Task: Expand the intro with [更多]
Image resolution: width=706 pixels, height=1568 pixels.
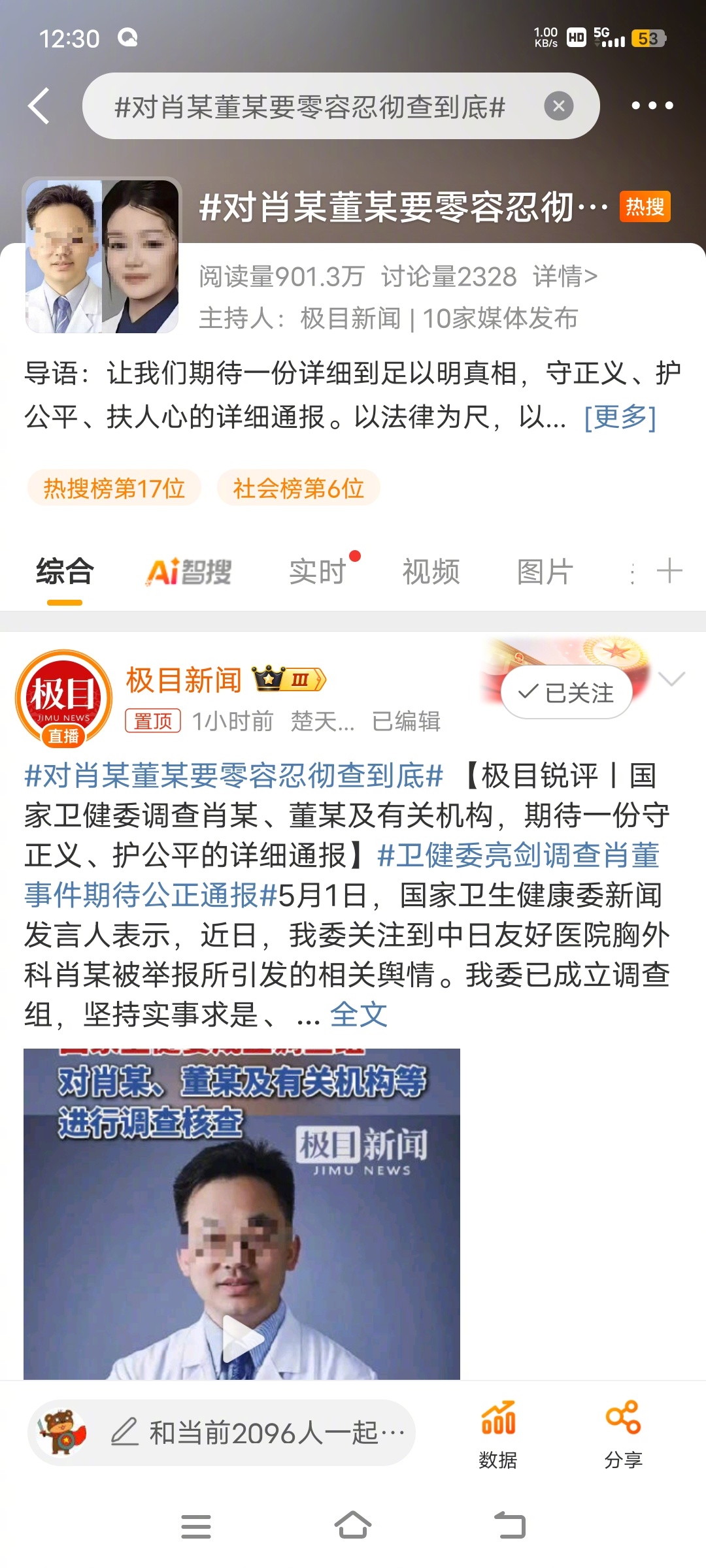Action: (620, 417)
